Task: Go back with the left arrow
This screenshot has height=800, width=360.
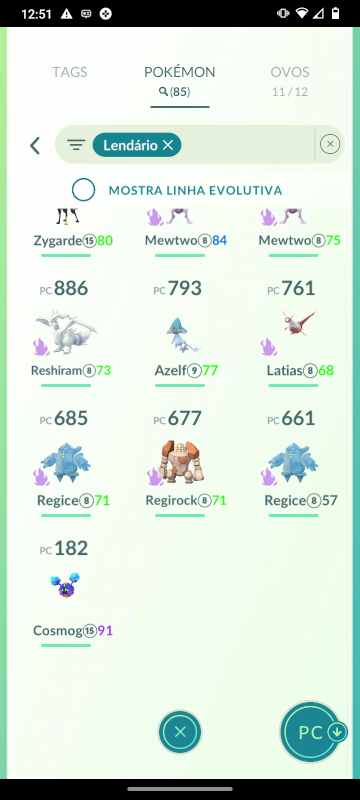Action: [35, 145]
